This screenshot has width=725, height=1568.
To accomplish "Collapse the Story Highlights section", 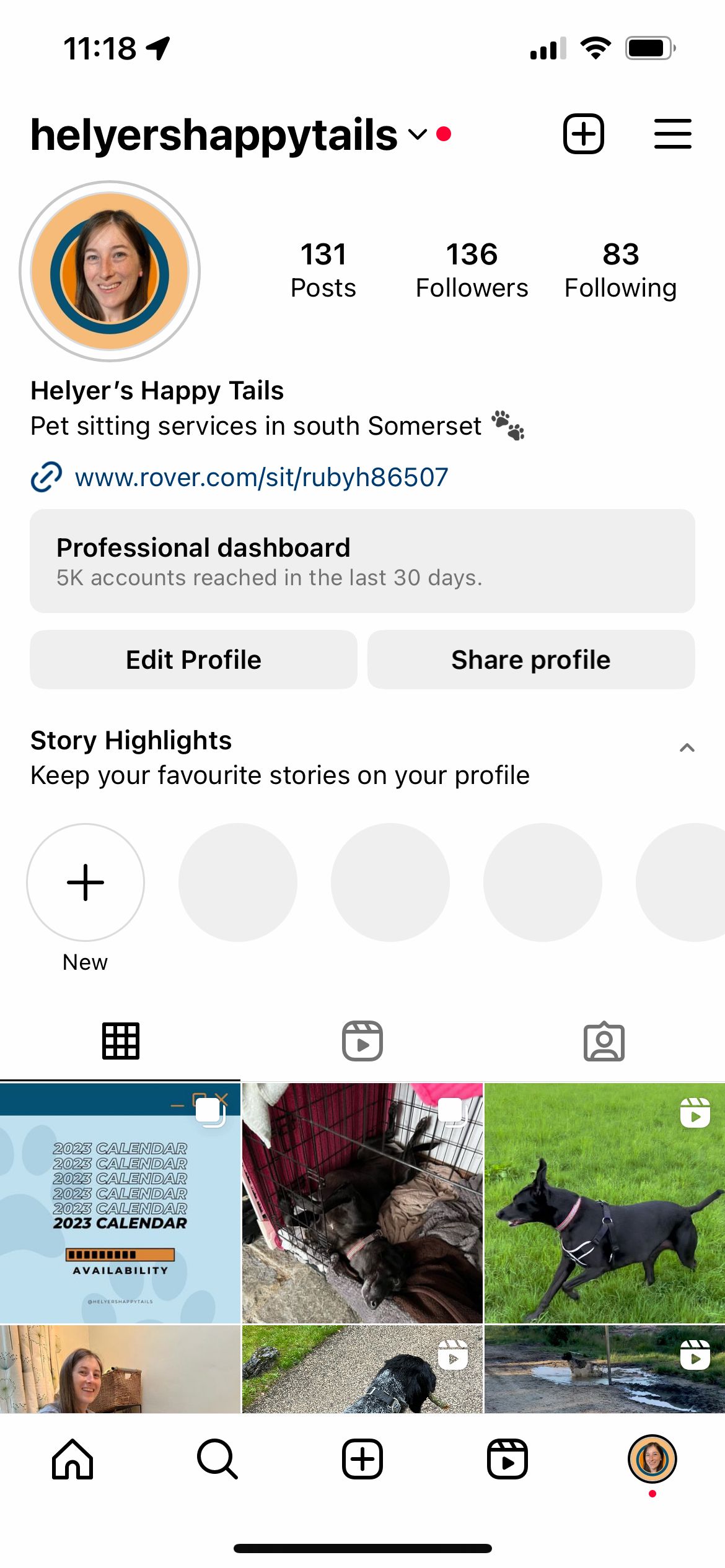I will 687,747.
